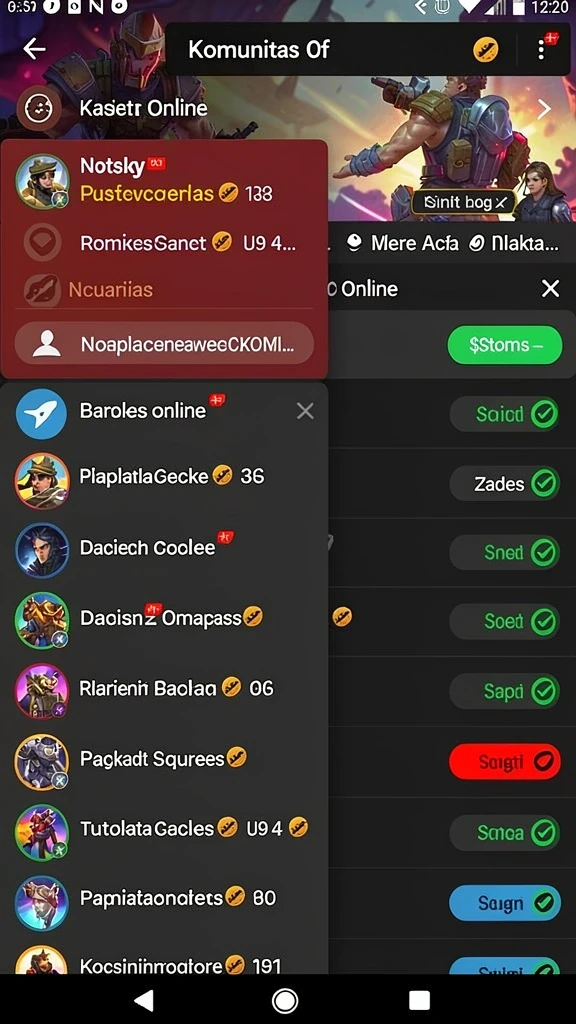Dismiss the Baroles online header
Screen dimensions: 576x1024
pos(305,411)
